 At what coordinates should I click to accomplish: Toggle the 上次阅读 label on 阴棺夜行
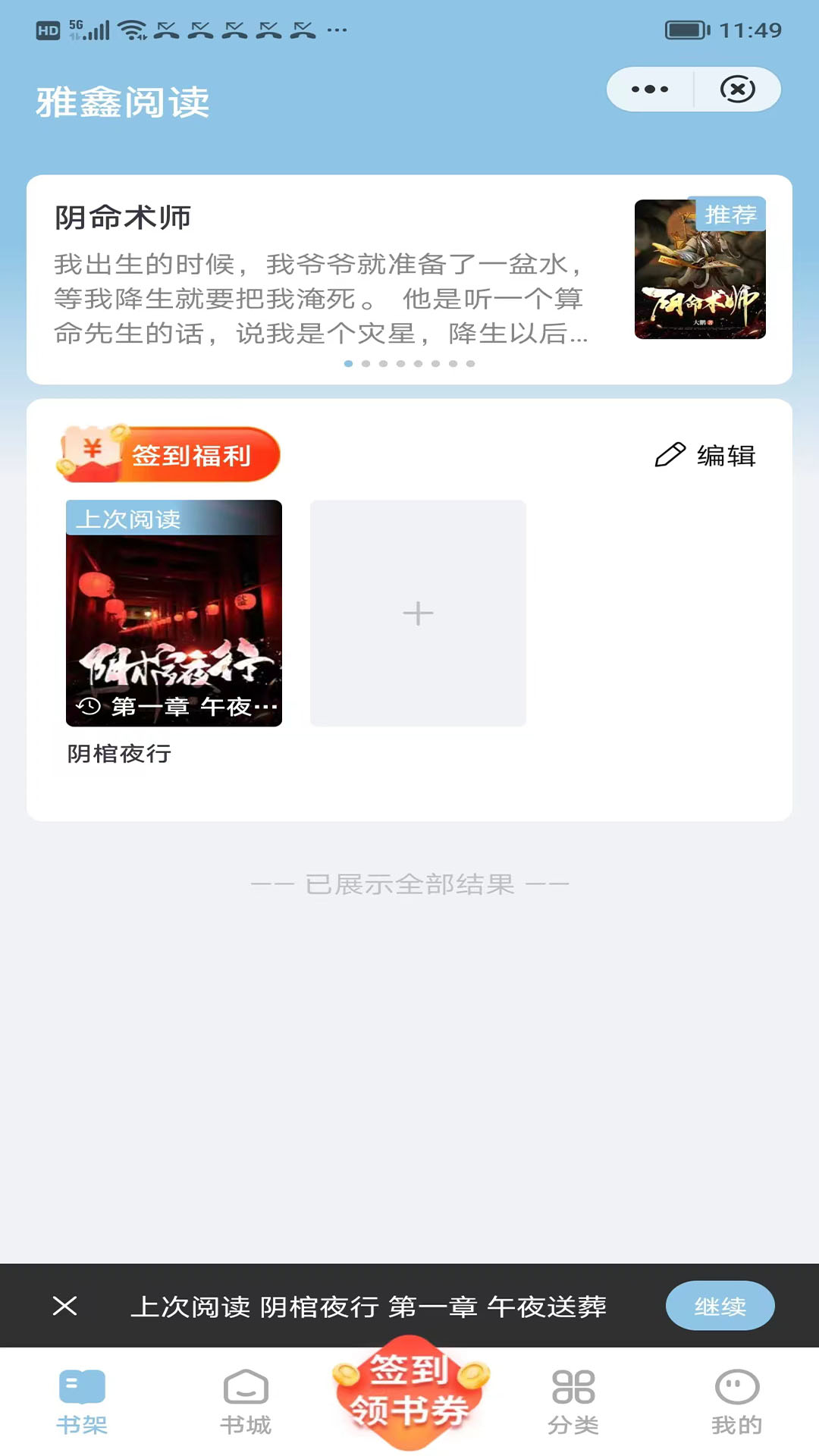click(x=129, y=519)
